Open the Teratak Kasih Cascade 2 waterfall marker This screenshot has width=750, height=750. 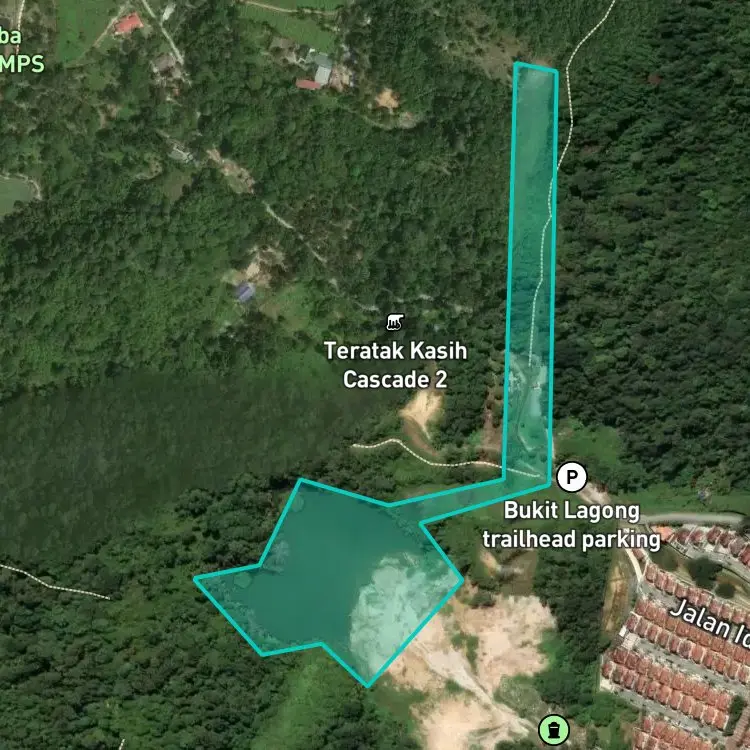click(x=395, y=322)
